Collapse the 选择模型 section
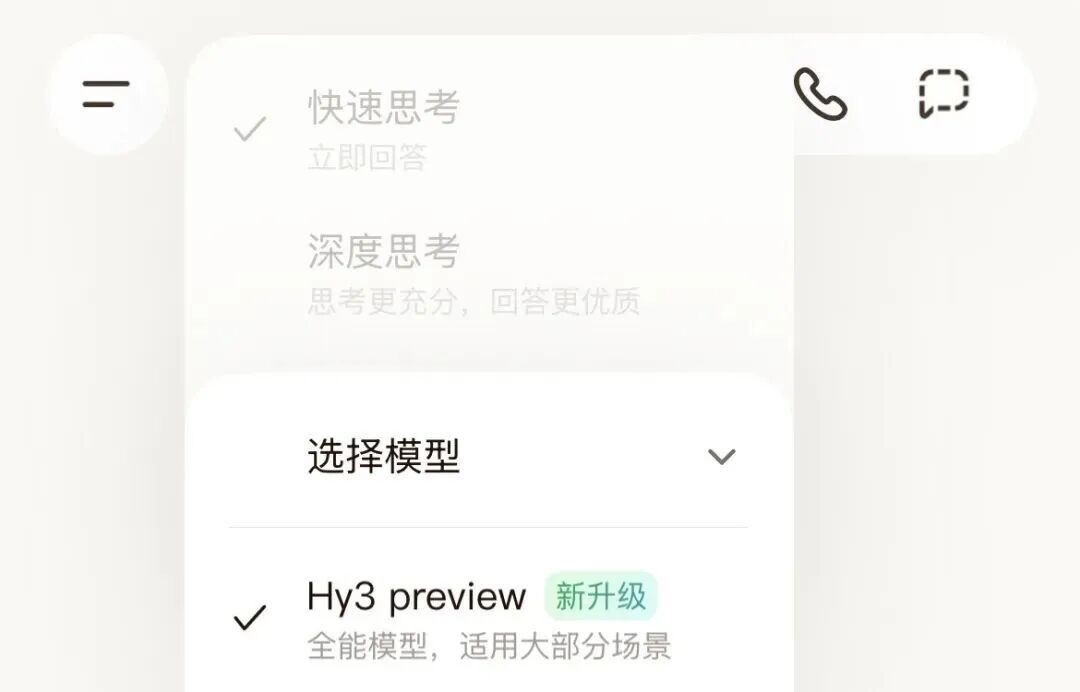 click(721, 457)
